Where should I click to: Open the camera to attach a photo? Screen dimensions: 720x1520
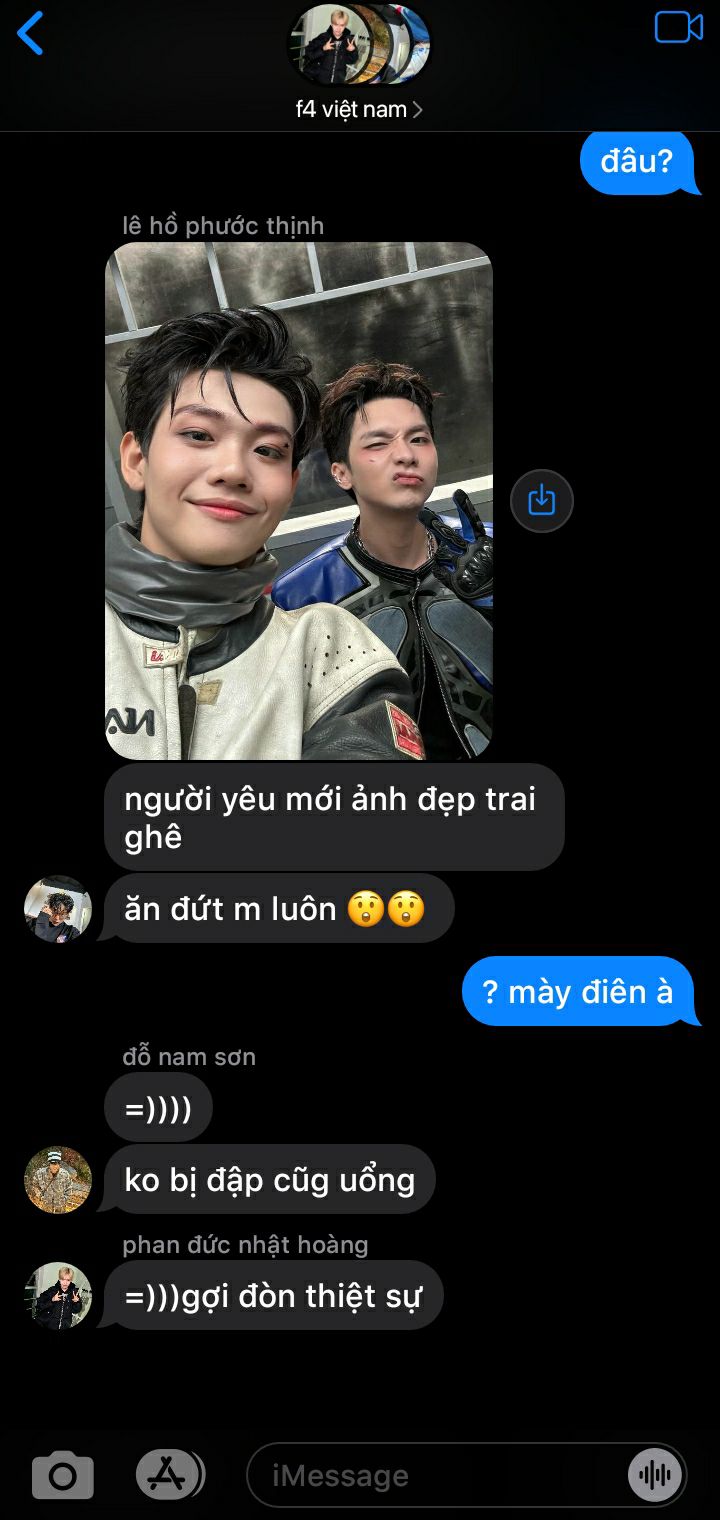pos(62,1475)
